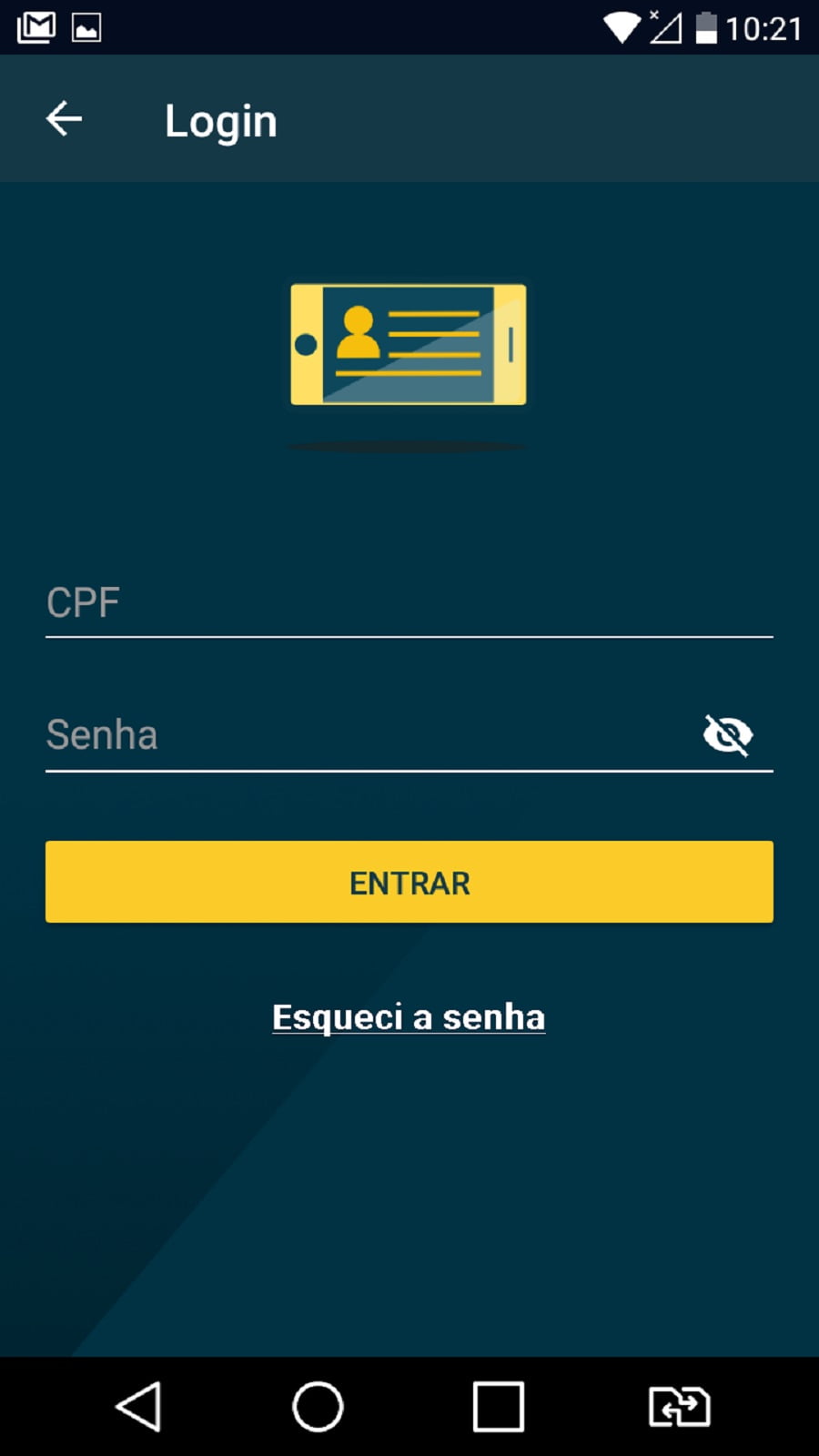Image resolution: width=819 pixels, height=1456 pixels.
Task: Tap the SIM switch navigation icon
Action: coord(680,1408)
